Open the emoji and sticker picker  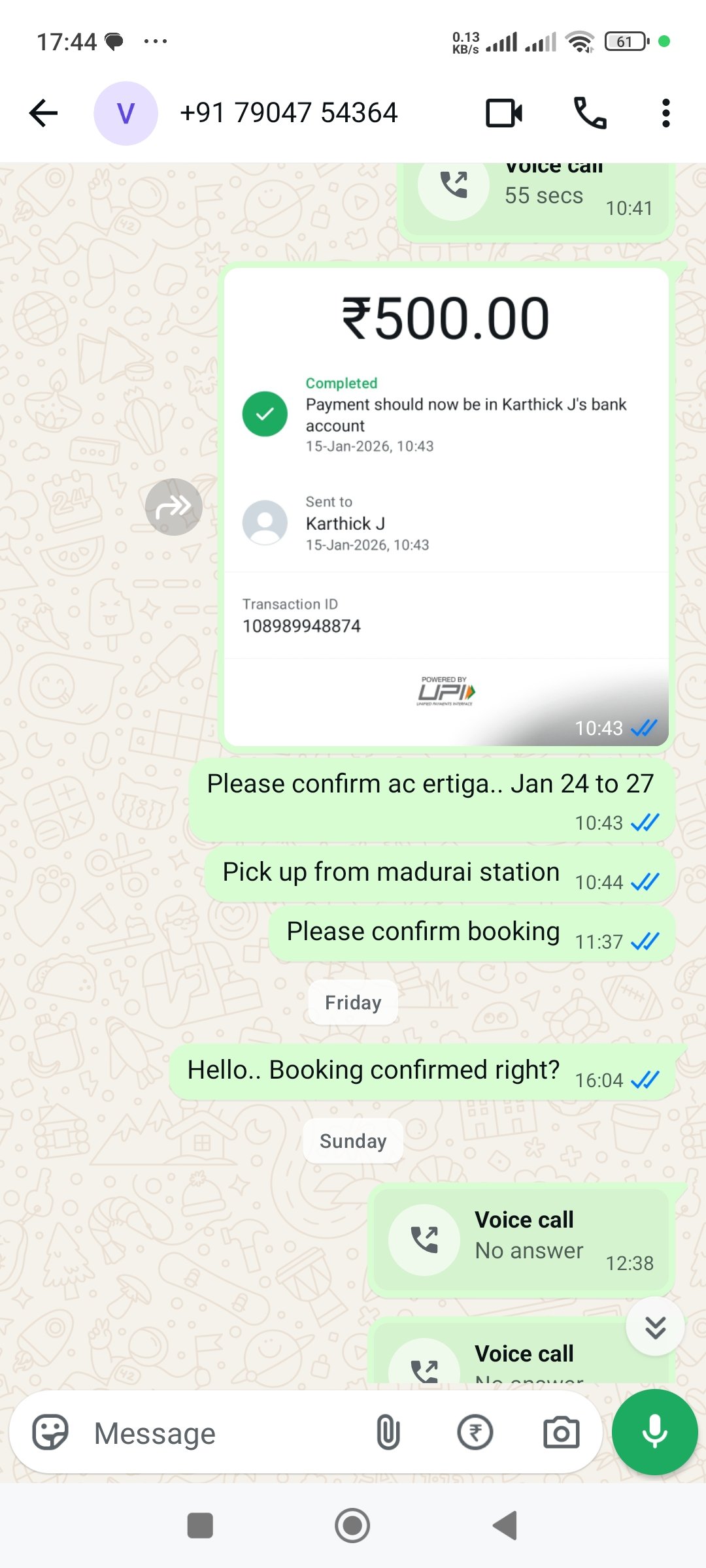click(50, 1433)
